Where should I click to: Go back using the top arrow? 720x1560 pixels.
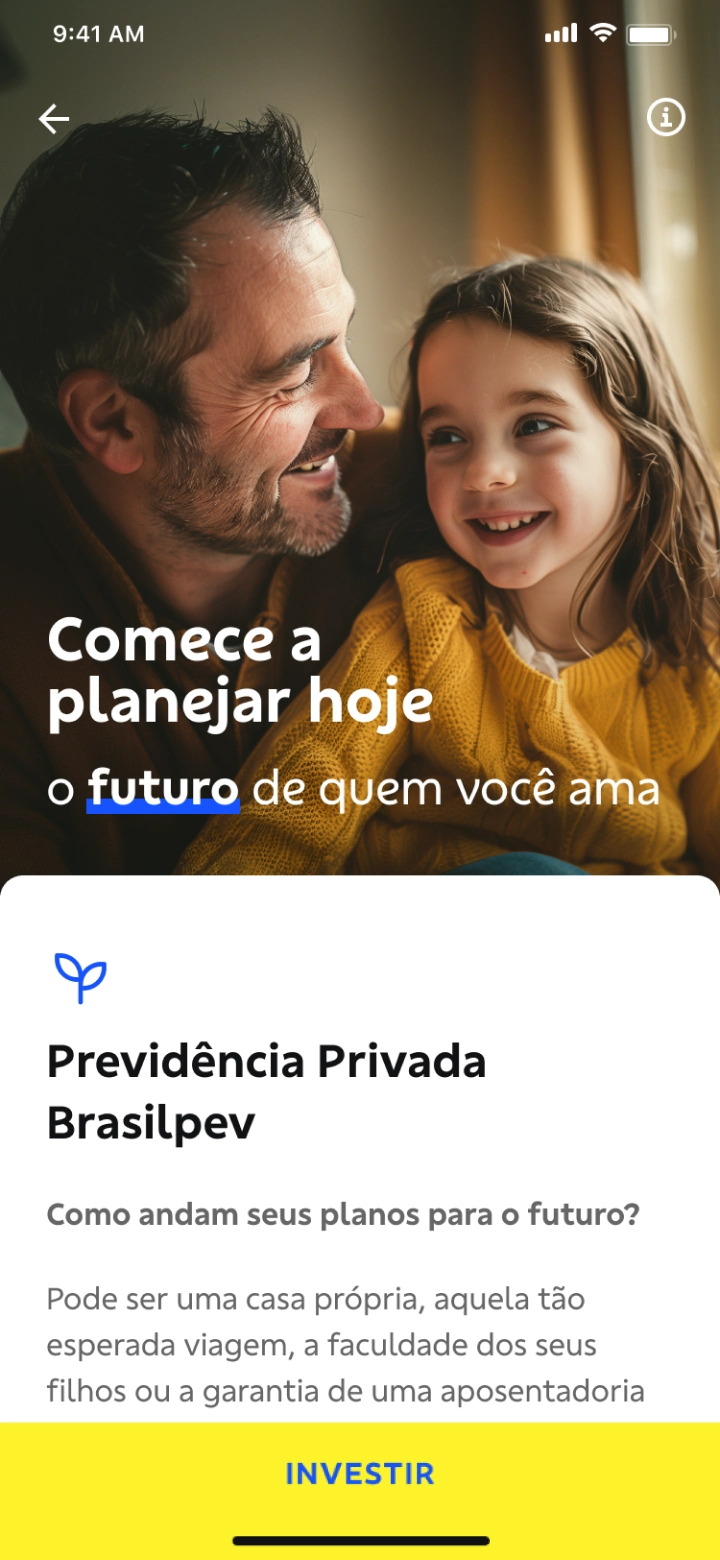[x=54, y=119]
